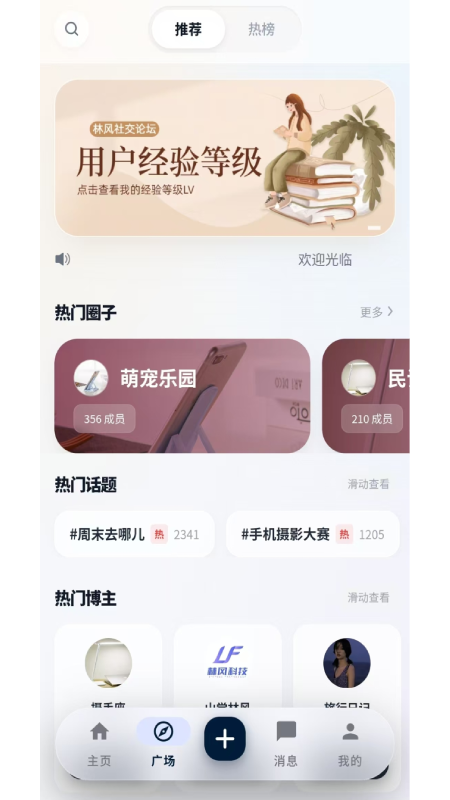This screenshot has height=800, width=450.
Task: Open the 萌宠乐园 circle card
Action: pos(182,395)
